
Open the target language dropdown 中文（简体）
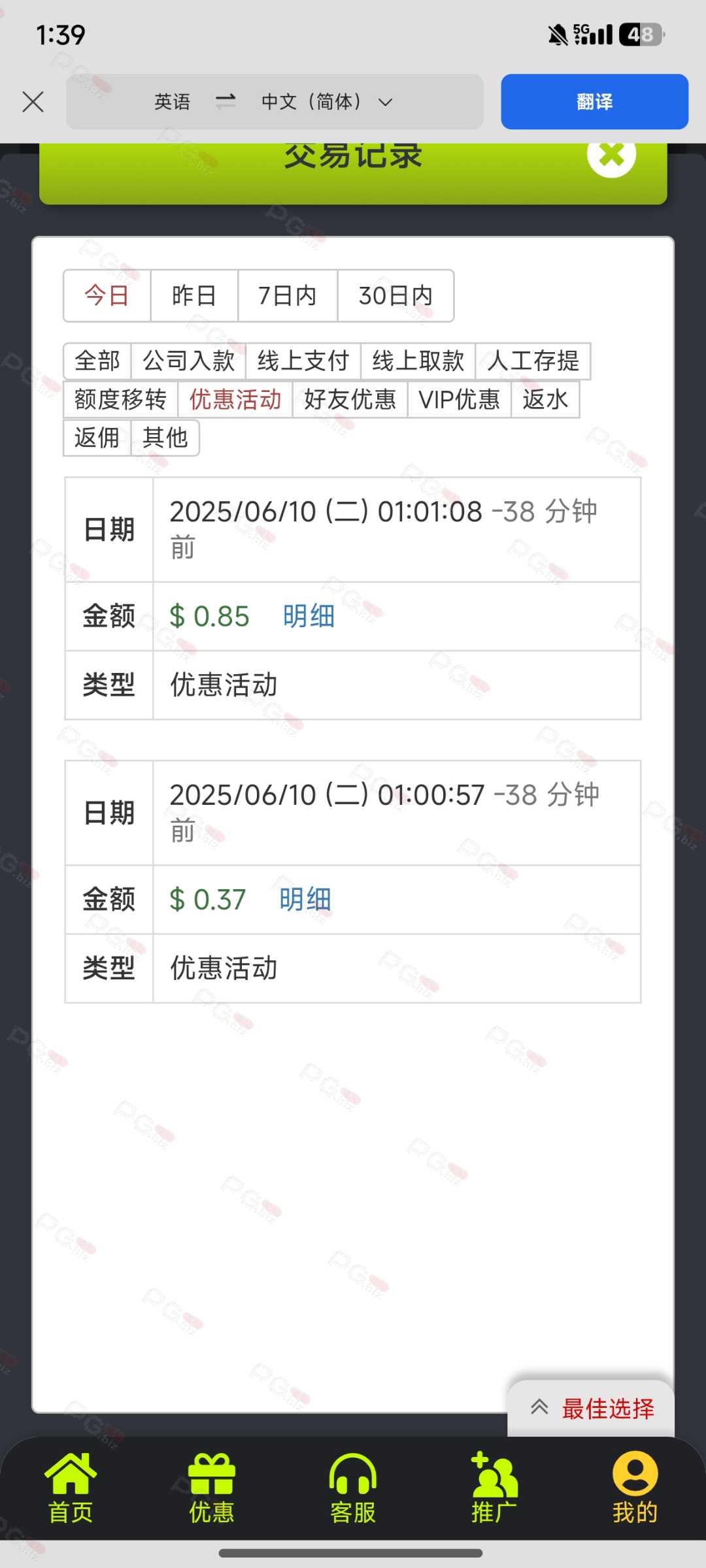point(327,102)
